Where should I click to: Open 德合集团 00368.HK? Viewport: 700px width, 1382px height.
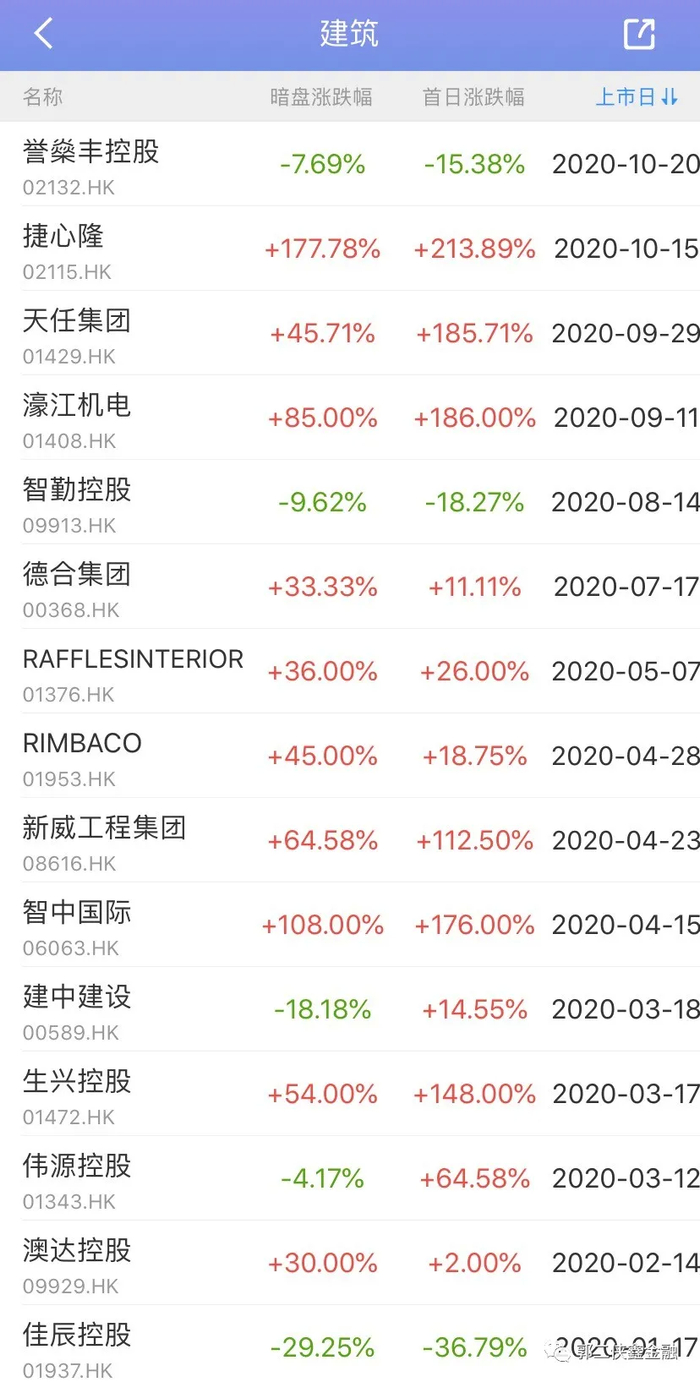coord(77,586)
